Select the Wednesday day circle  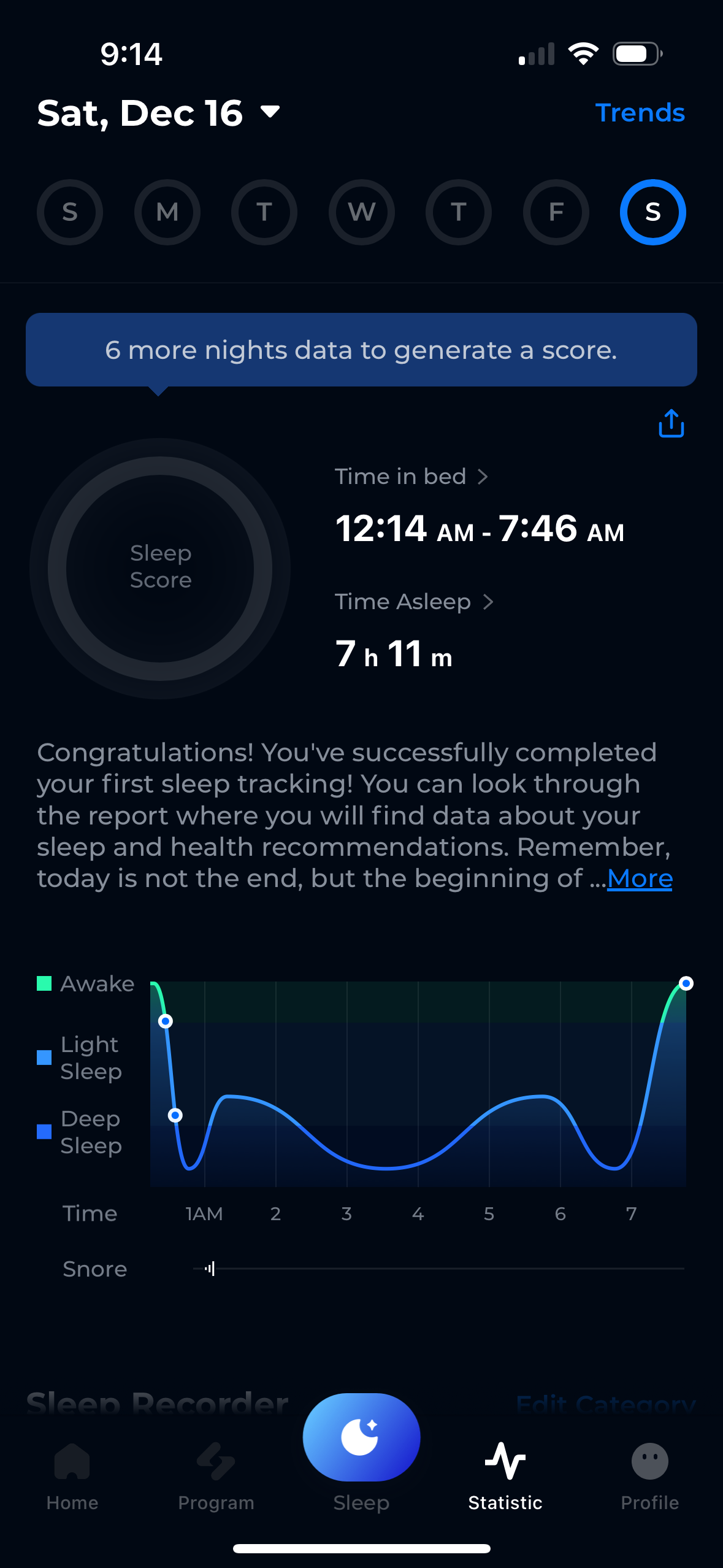(361, 213)
